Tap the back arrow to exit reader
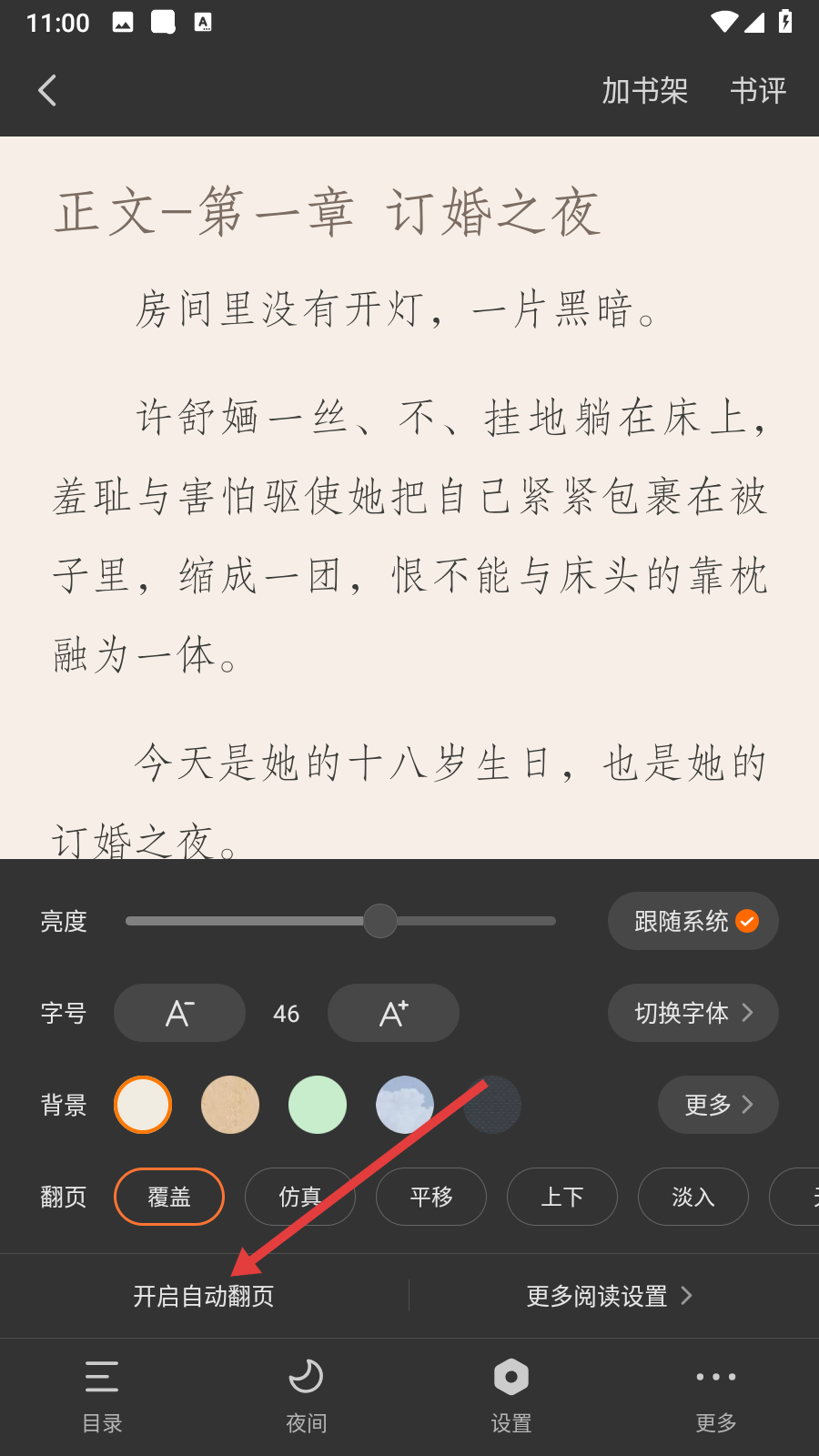Image resolution: width=819 pixels, height=1456 pixels. click(47, 90)
